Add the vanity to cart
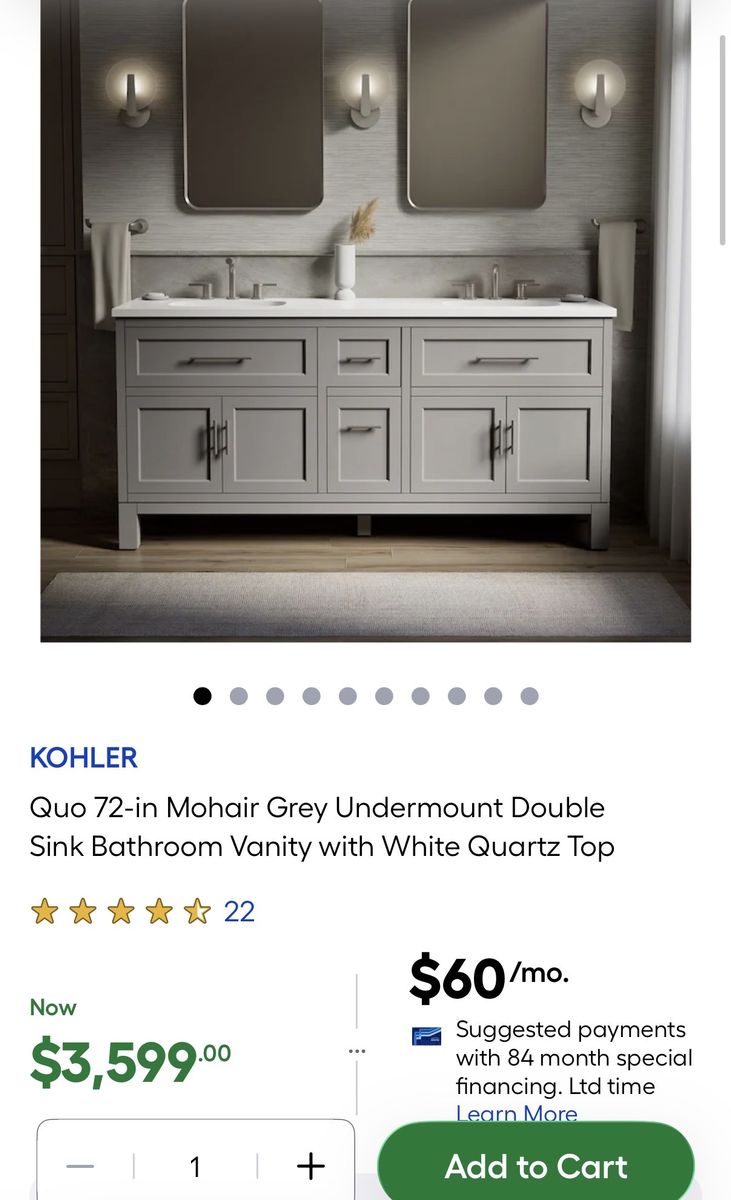The image size is (731, 1200). (536, 1166)
